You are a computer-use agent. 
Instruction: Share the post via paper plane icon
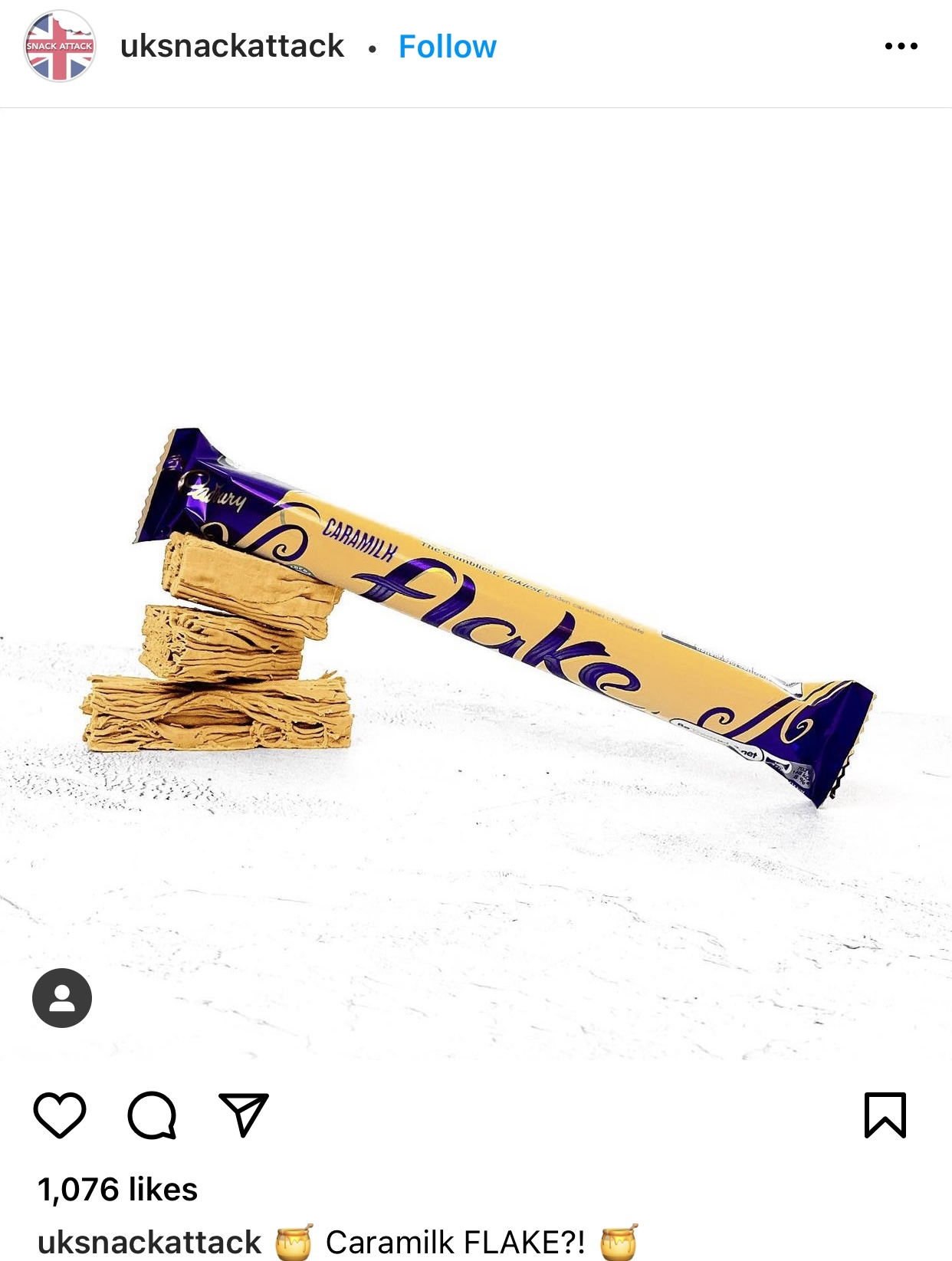coord(244,1115)
